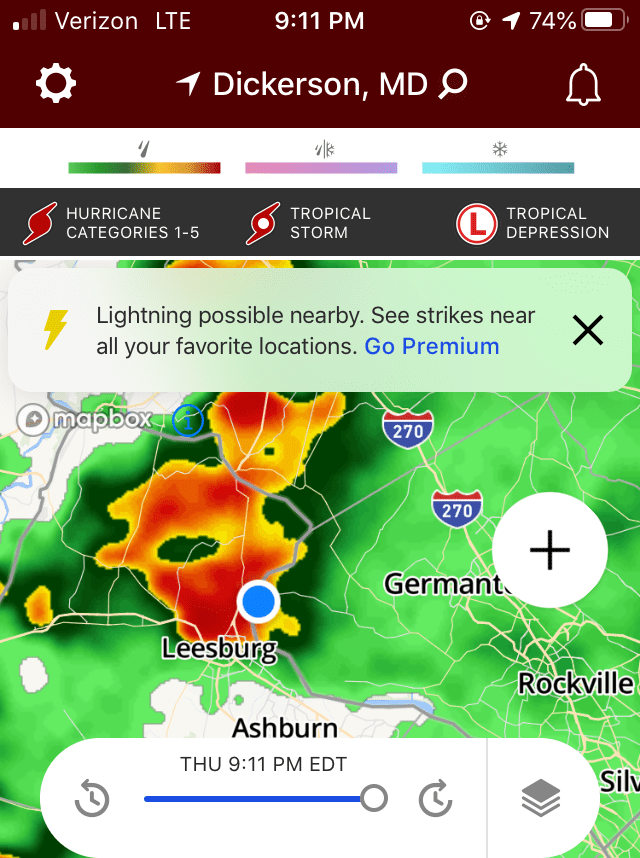Open the map layers menu
This screenshot has width=640, height=858.
tap(541, 798)
